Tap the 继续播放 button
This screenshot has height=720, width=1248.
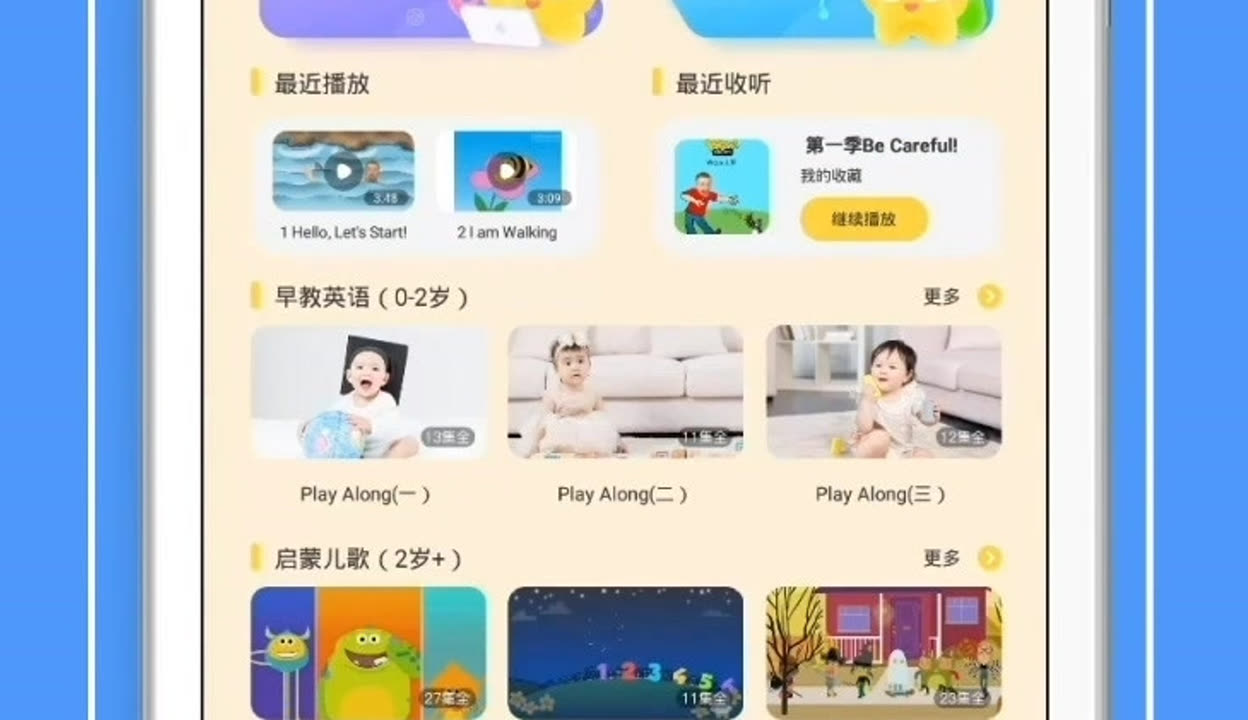click(864, 219)
